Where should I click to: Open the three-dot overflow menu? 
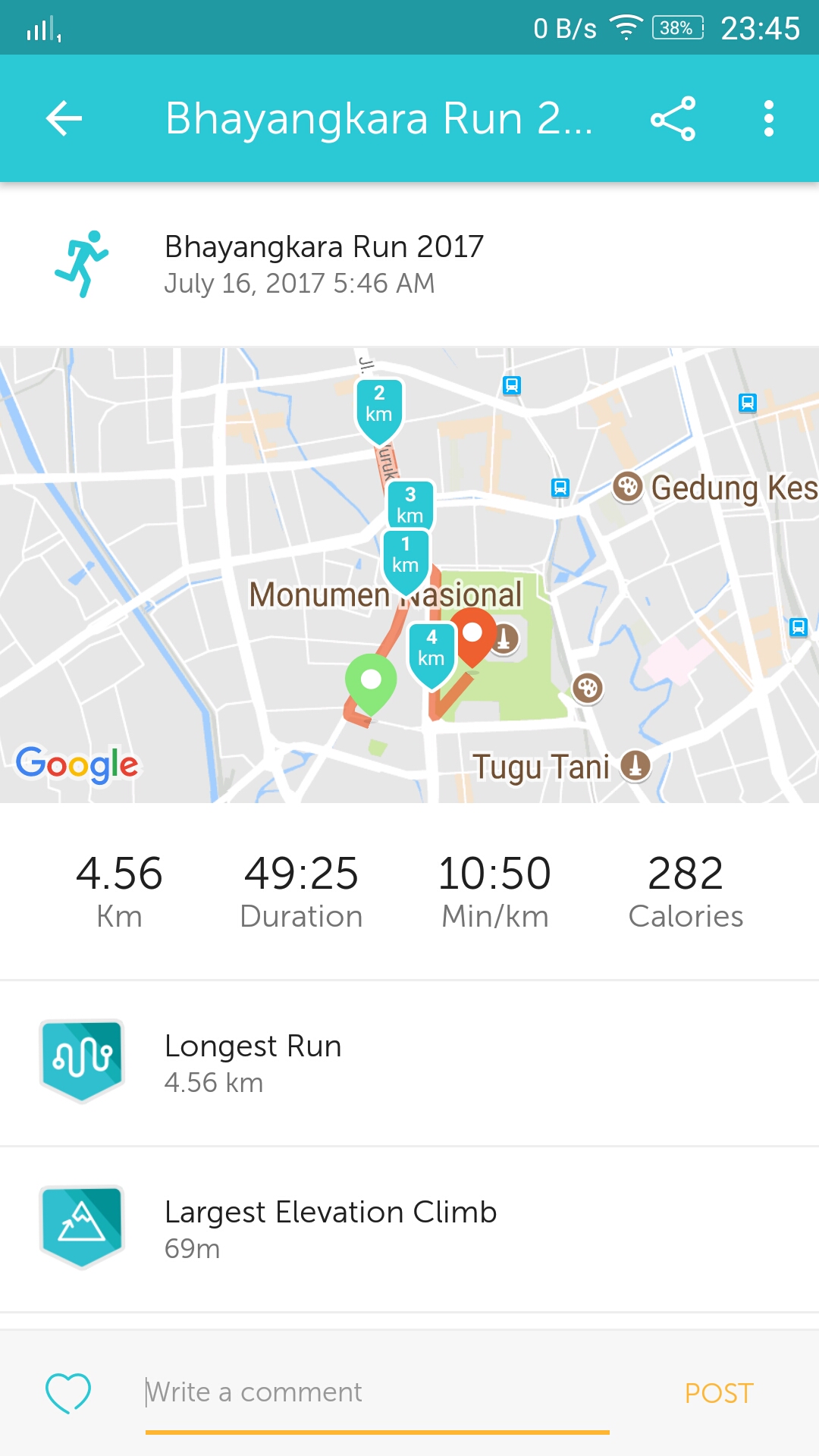point(769,118)
